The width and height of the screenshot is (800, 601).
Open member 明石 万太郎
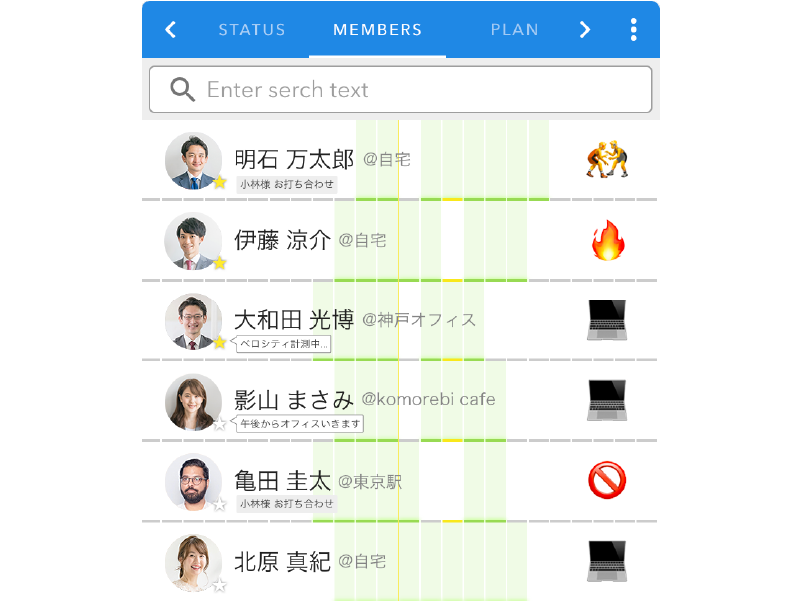pyautogui.click(x=294, y=159)
